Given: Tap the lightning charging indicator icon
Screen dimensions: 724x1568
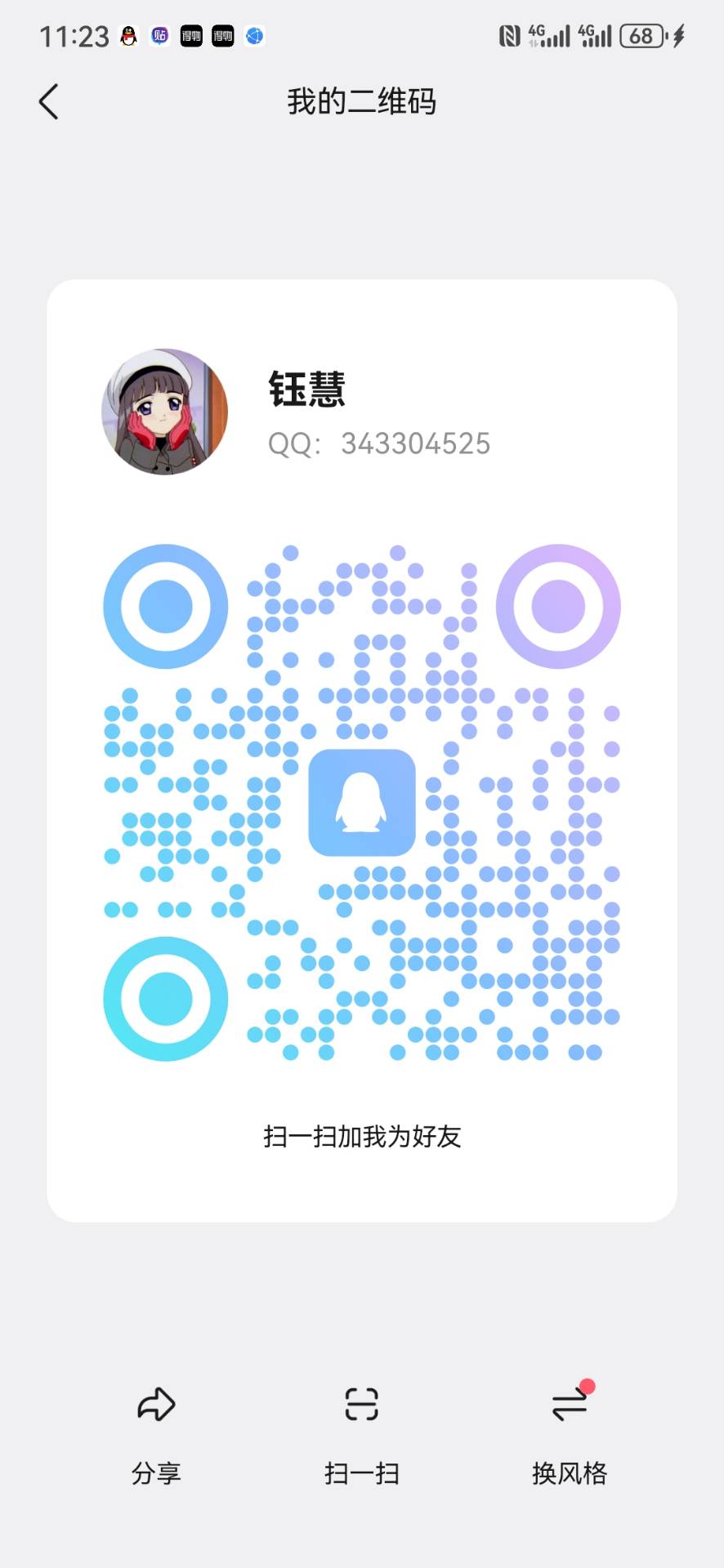Looking at the screenshot, I should point(679,37).
